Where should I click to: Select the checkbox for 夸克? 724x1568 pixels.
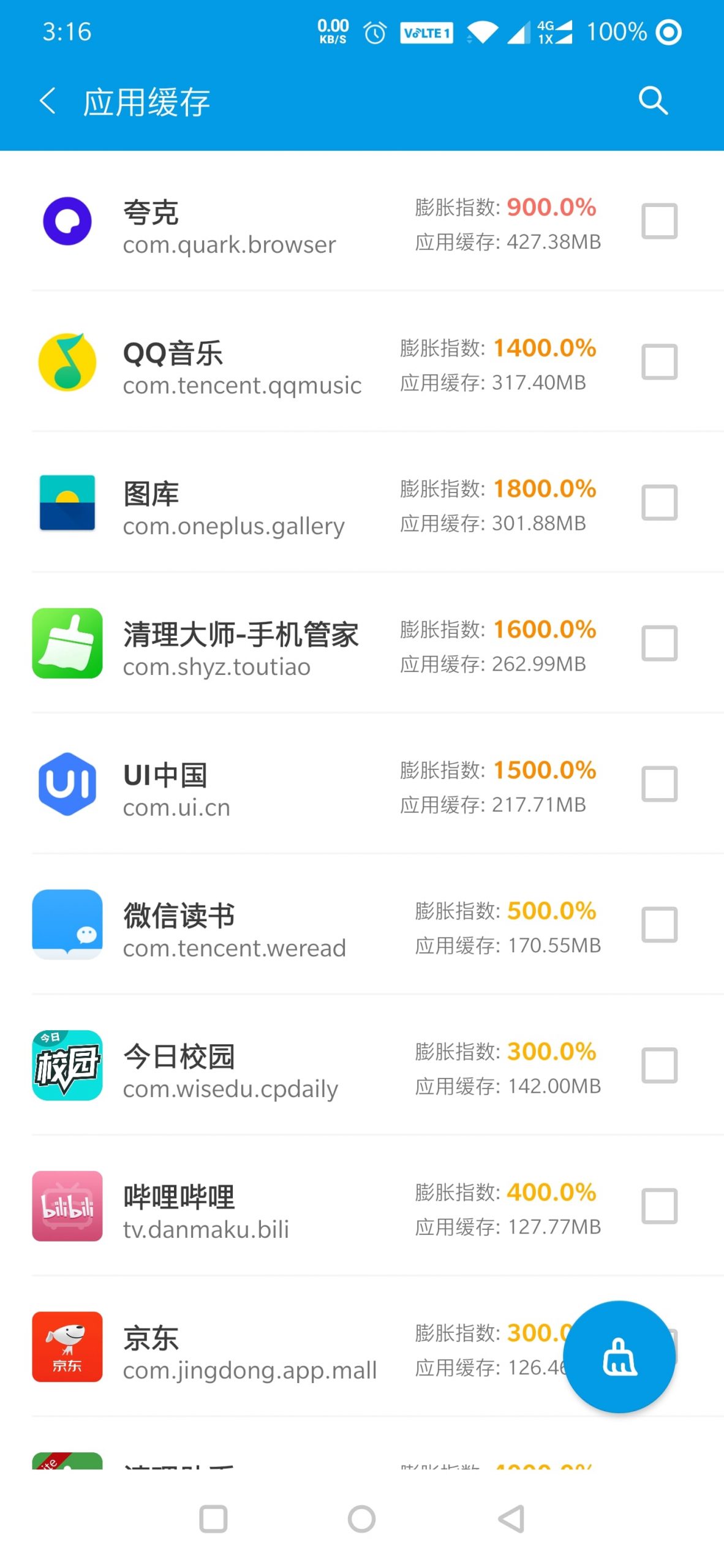(x=659, y=221)
